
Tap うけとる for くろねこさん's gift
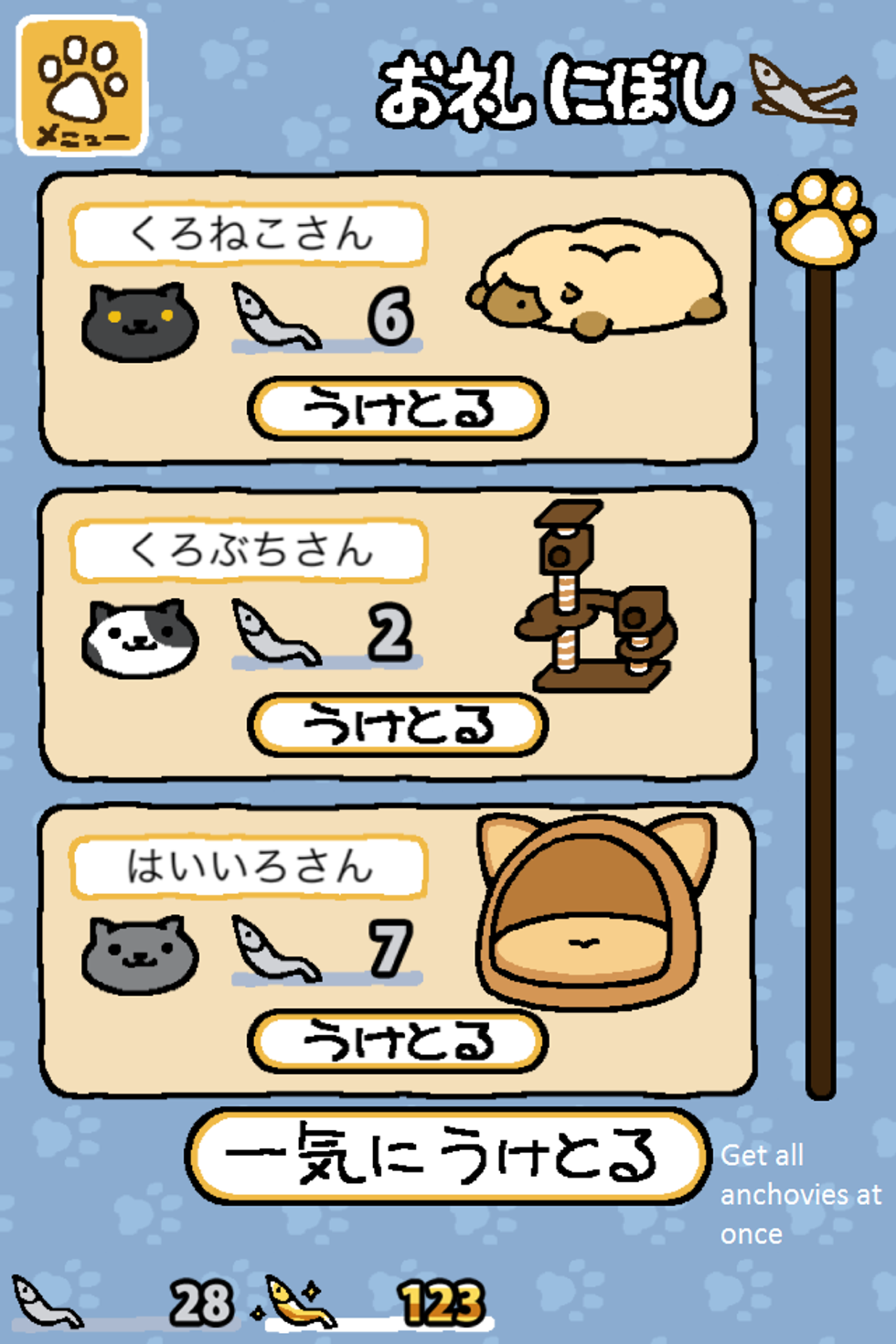[398, 409]
